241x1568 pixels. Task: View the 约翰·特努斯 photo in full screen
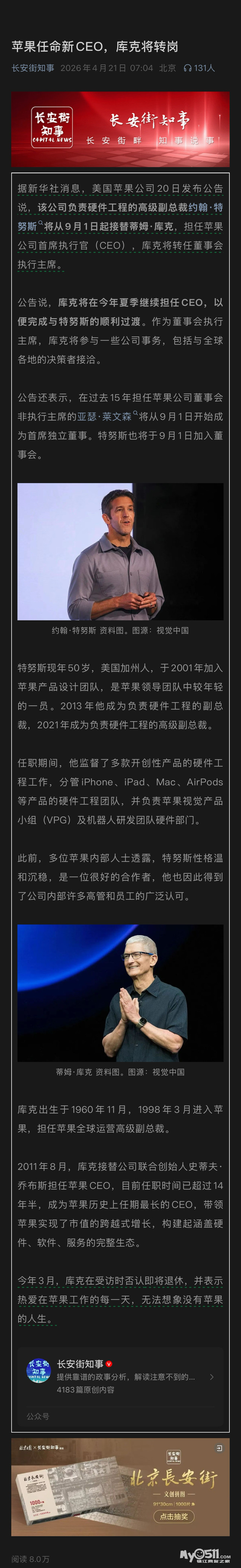click(120, 552)
